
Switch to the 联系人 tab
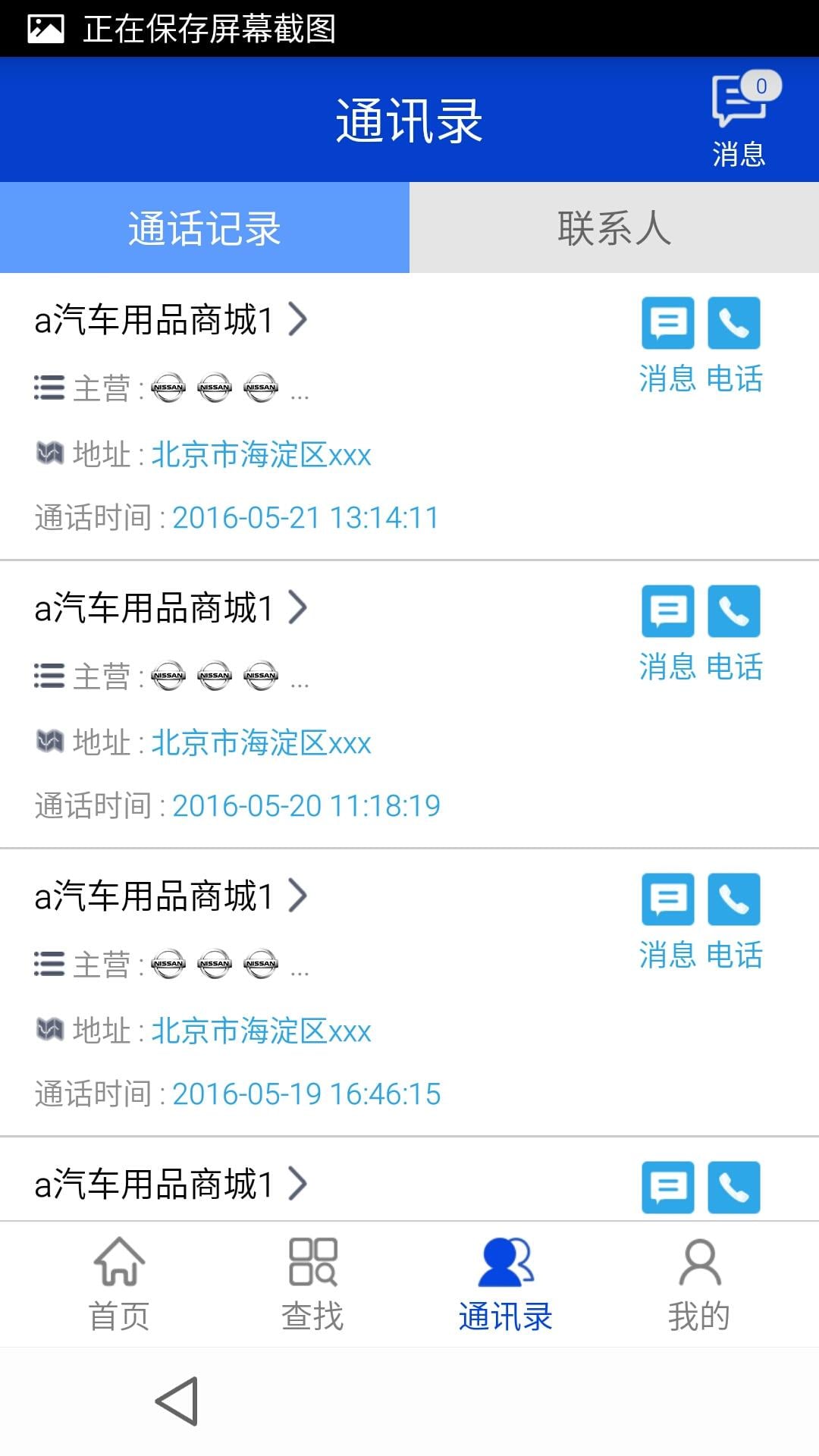tap(614, 227)
